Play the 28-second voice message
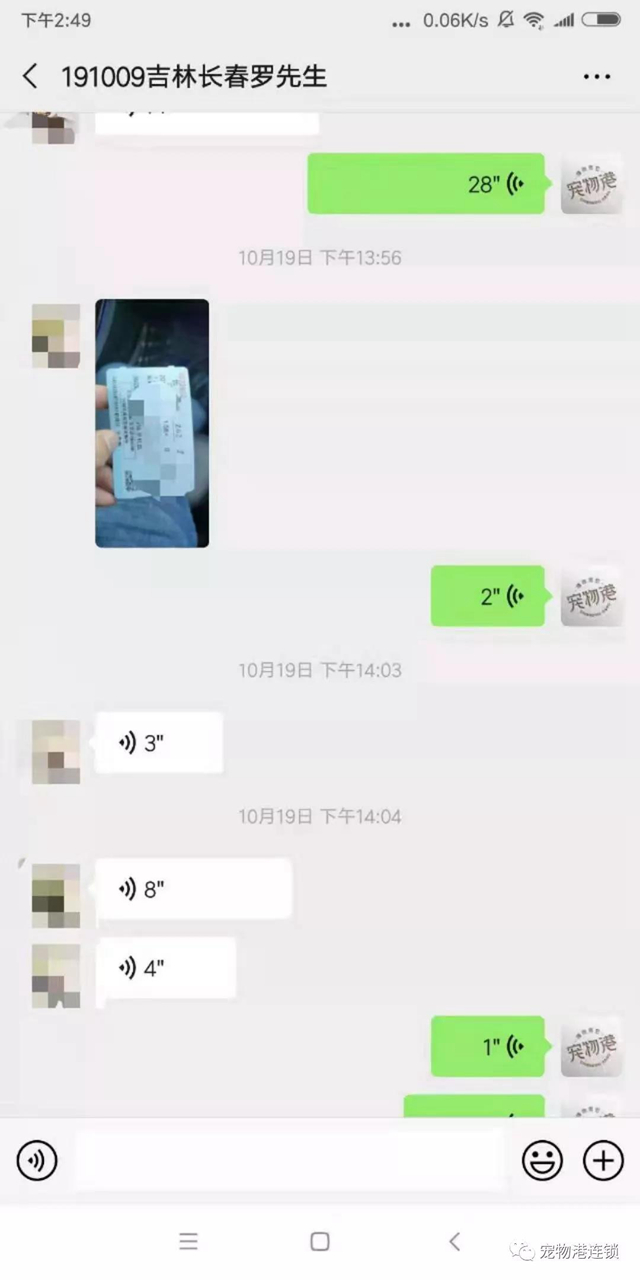The image size is (640, 1280). [426, 184]
